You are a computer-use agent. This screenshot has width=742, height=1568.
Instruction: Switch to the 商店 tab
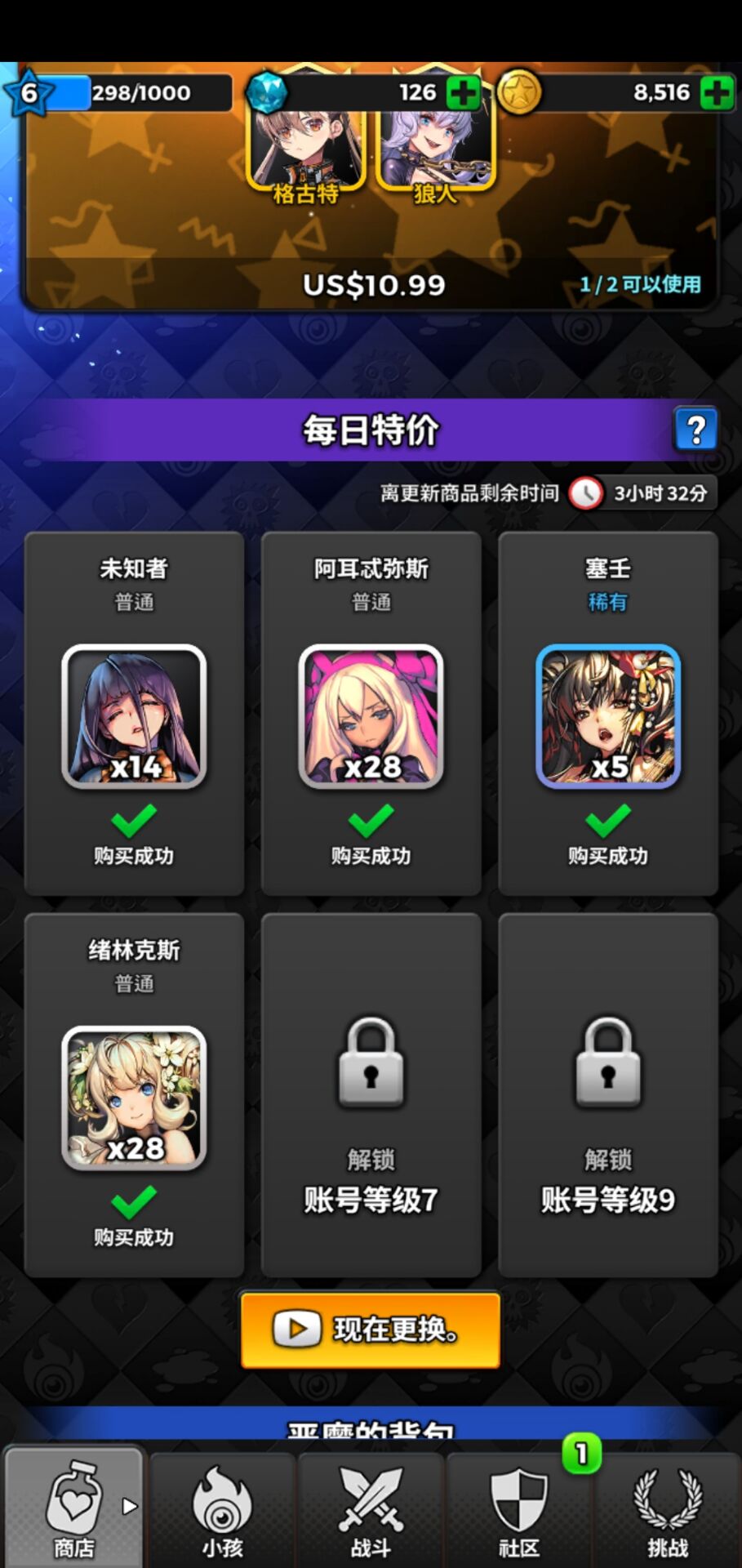click(x=74, y=1509)
